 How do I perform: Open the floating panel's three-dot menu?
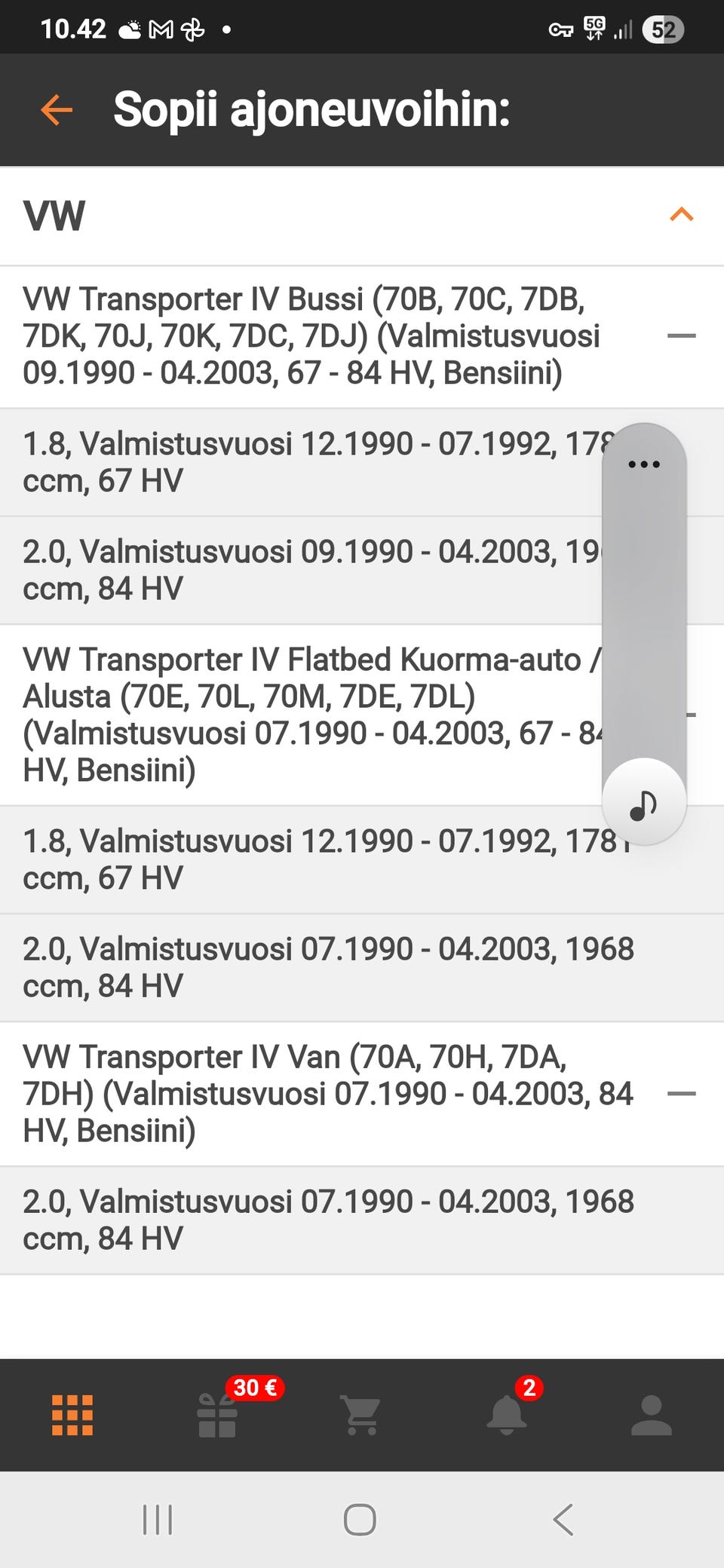(644, 464)
